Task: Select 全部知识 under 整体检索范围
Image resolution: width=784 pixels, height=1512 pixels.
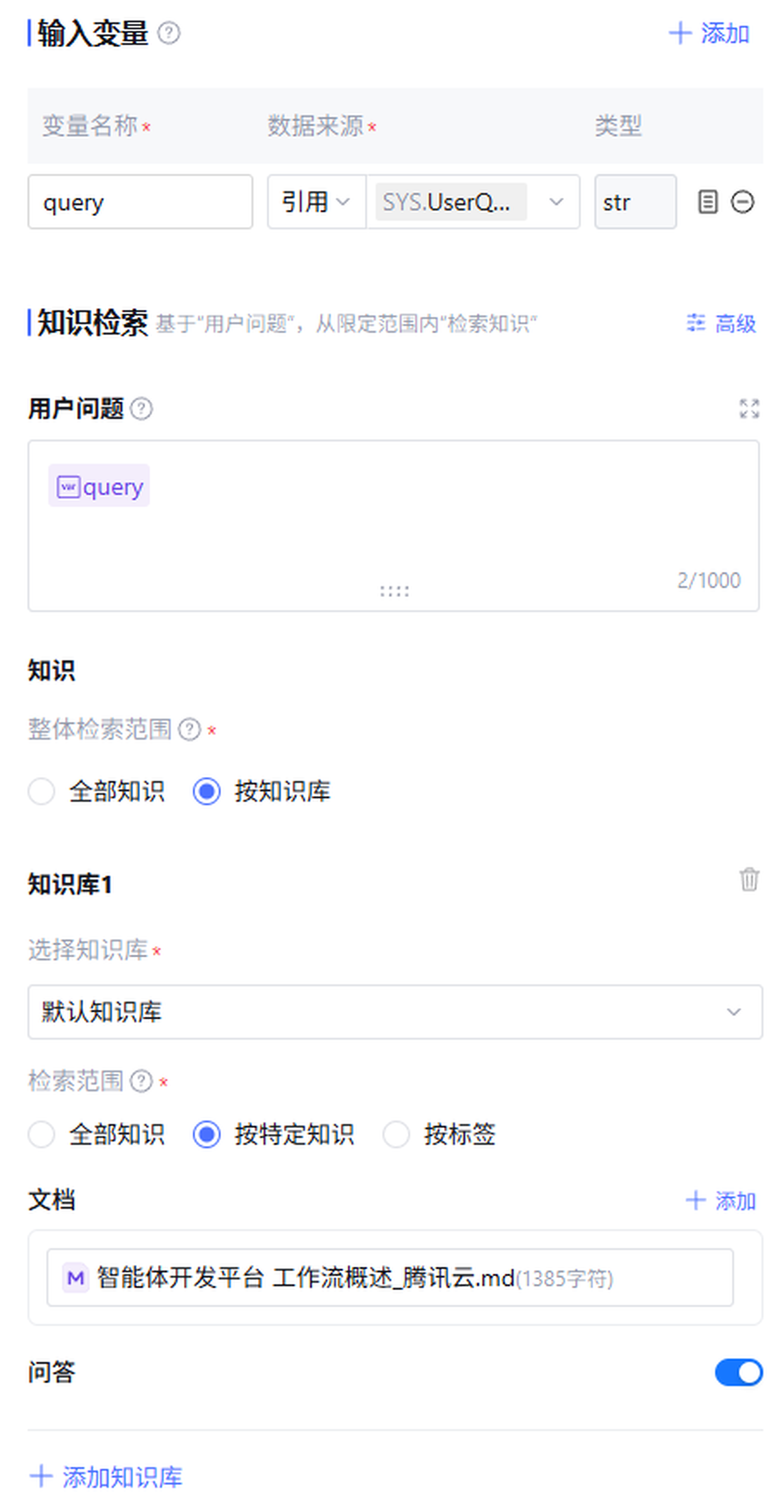Action: (x=42, y=791)
